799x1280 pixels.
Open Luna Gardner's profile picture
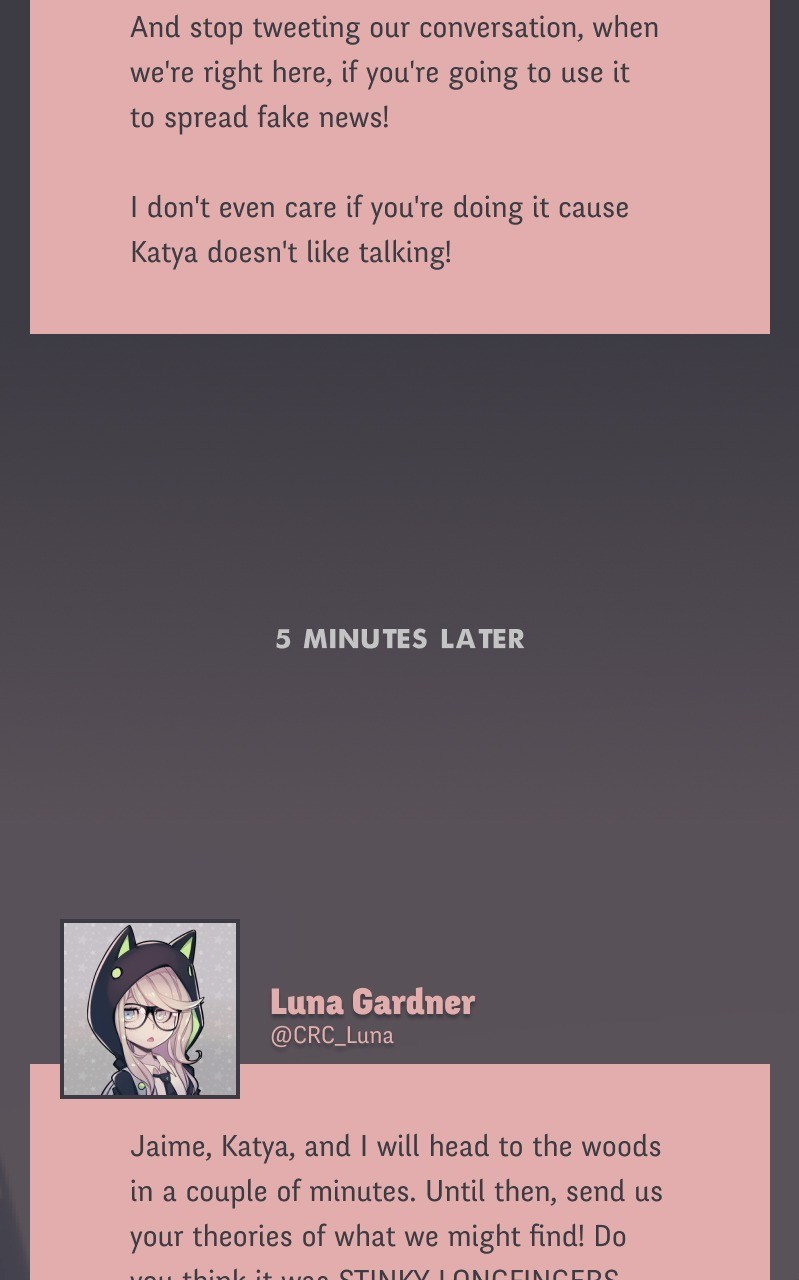150,1009
